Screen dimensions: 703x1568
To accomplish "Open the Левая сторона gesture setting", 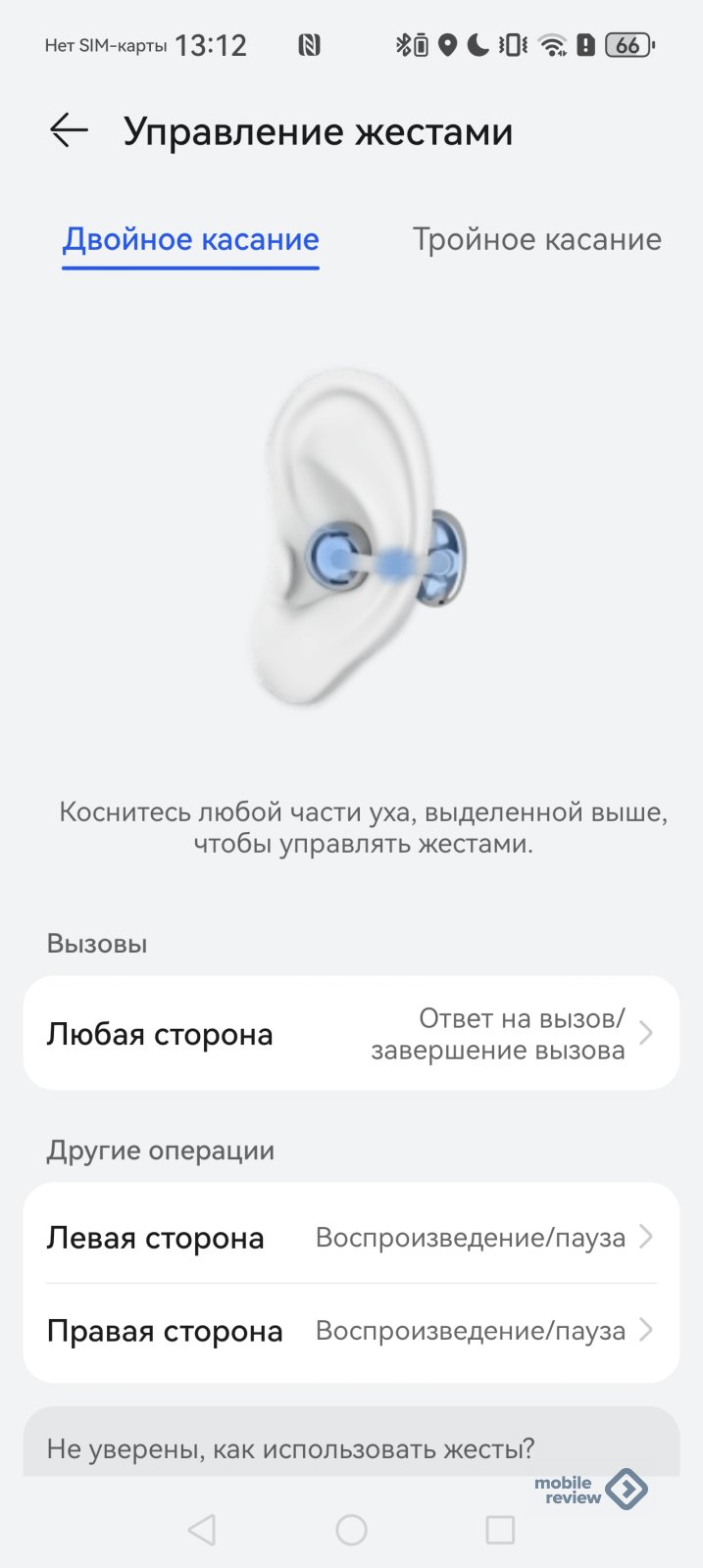I will coord(351,1238).
